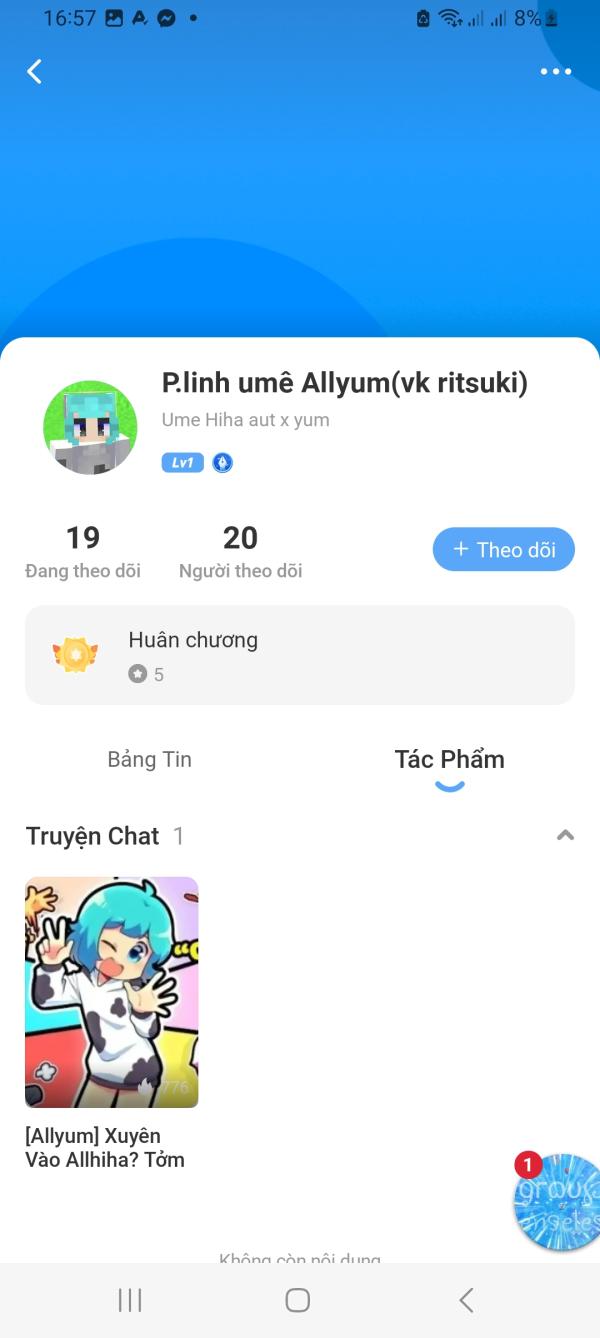
Task: Open the three-dot overflow menu
Action: click(555, 72)
